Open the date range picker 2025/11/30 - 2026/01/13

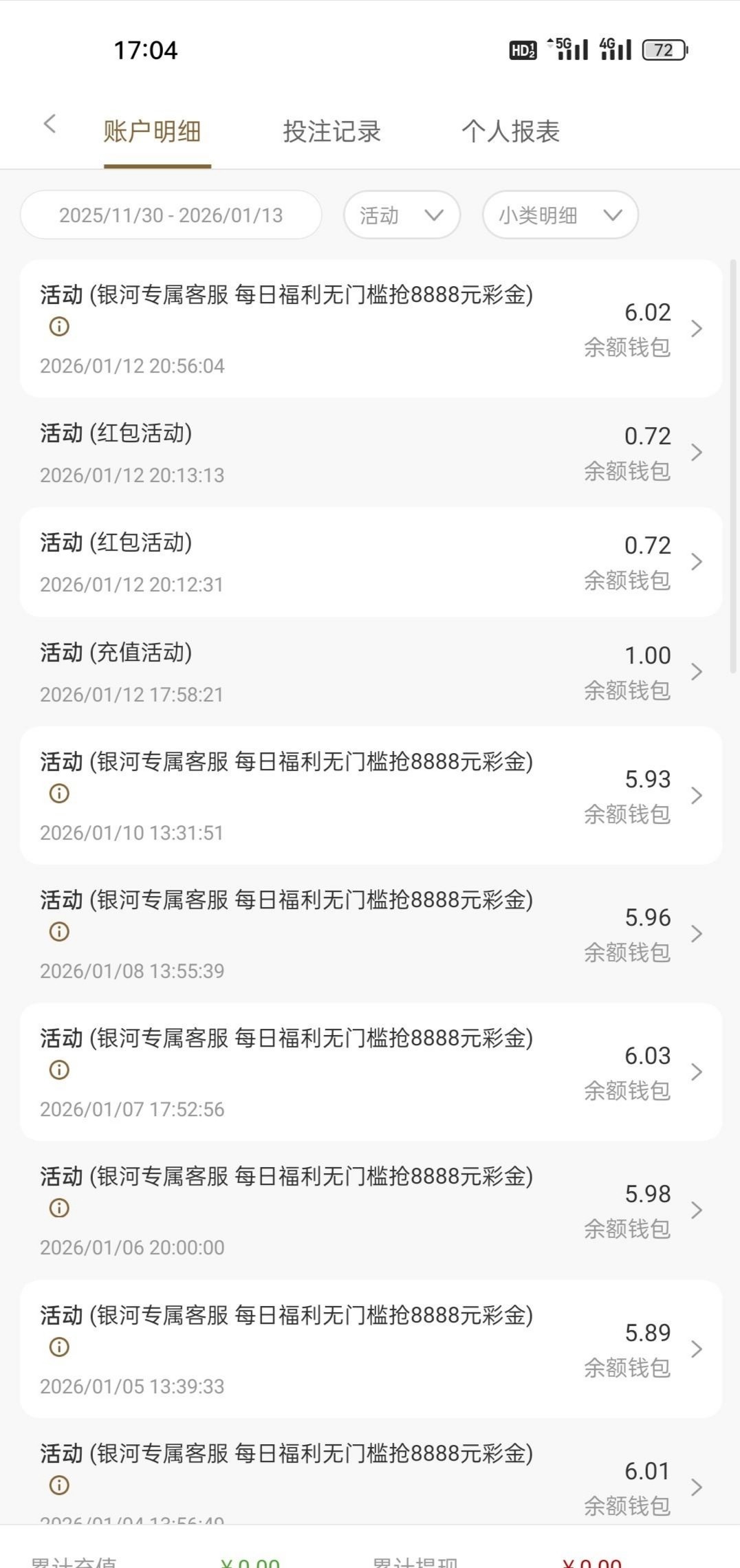click(x=171, y=215)
